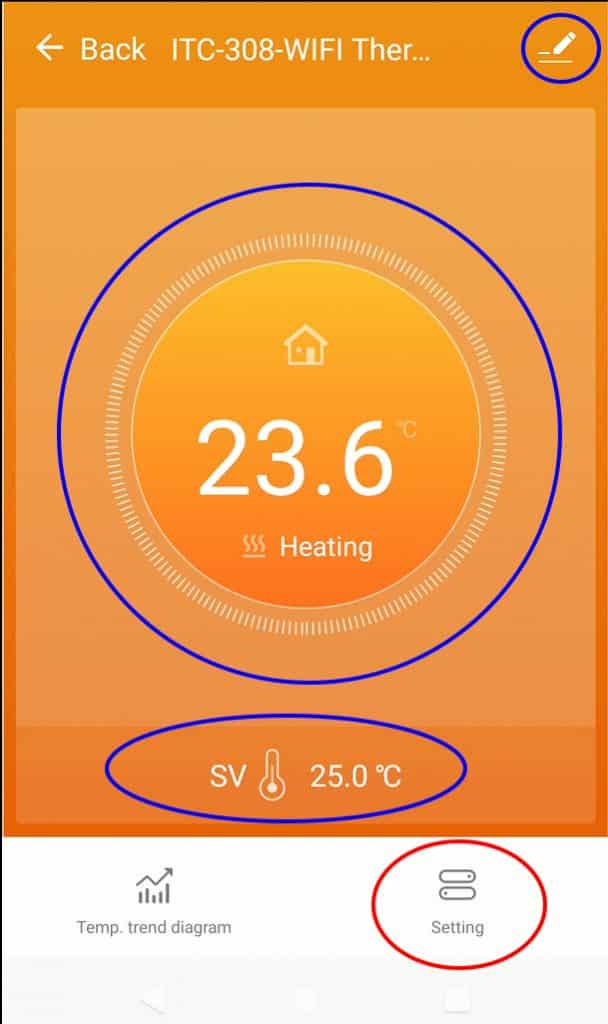
Task: Go back using the Back arrow
Action: point(51,48)
